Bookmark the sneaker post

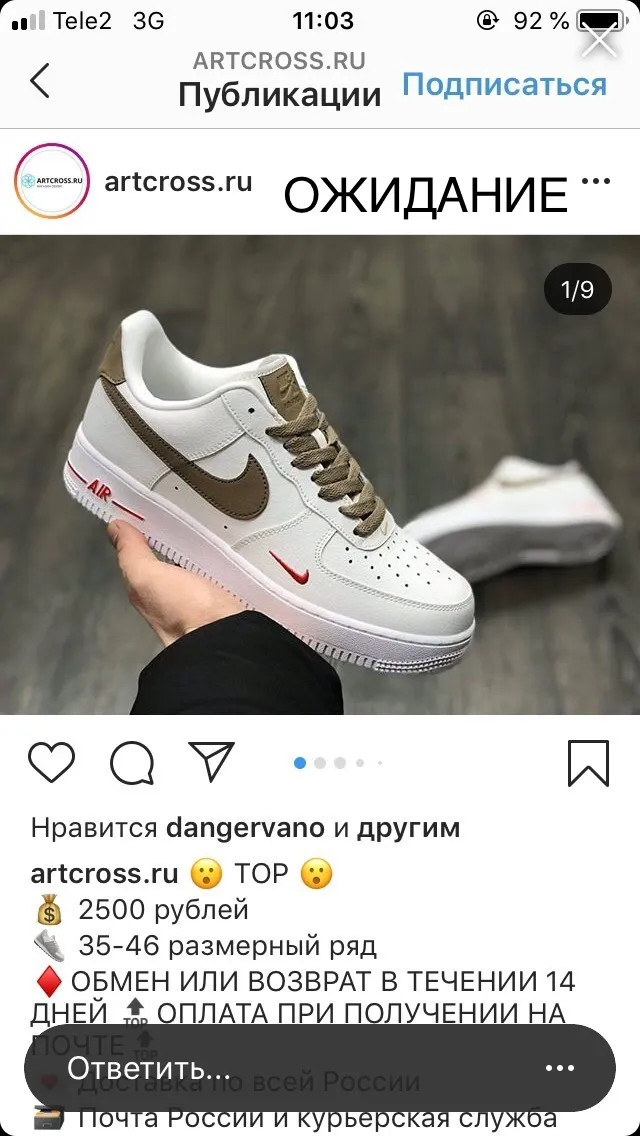(x=589, y=763)
